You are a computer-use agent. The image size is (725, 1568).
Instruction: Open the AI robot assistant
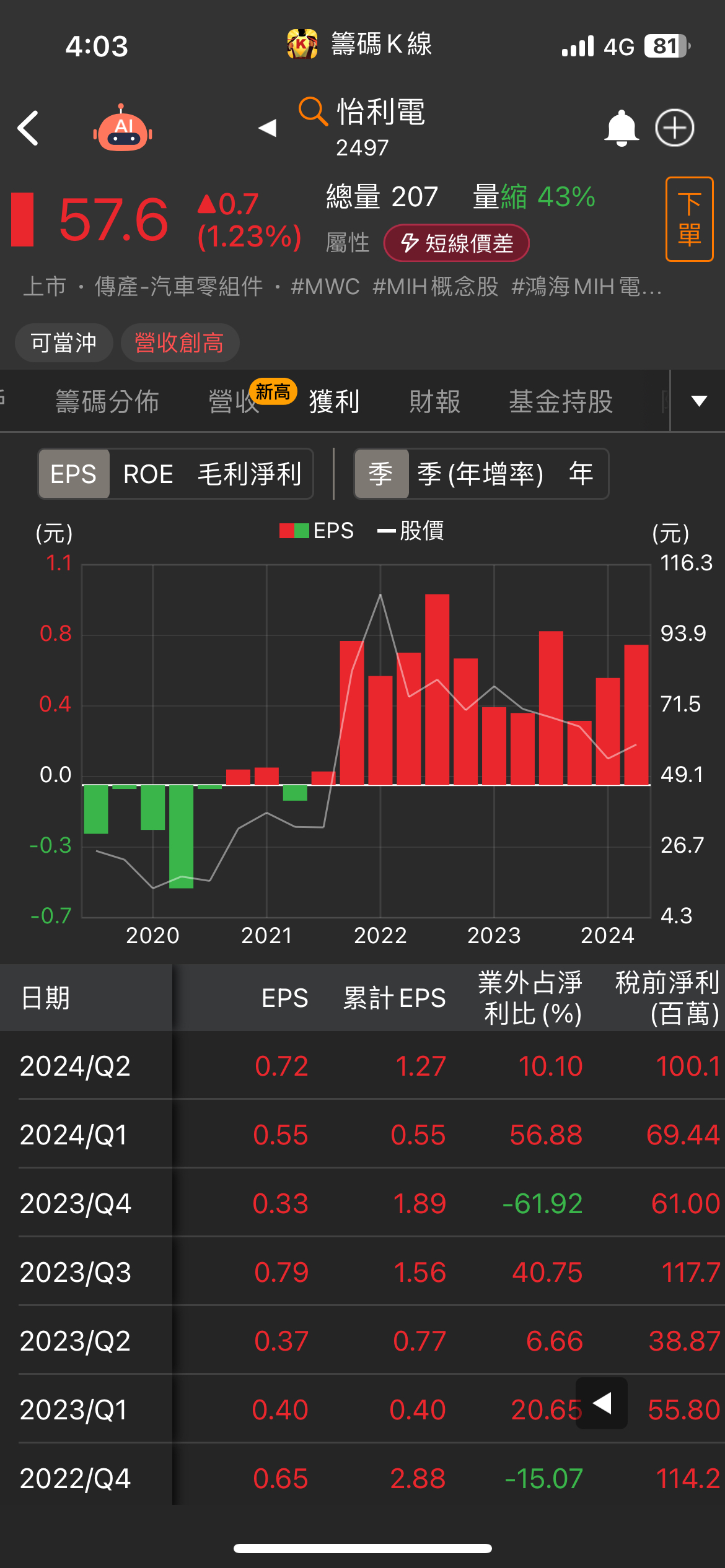tap(123, 129)
